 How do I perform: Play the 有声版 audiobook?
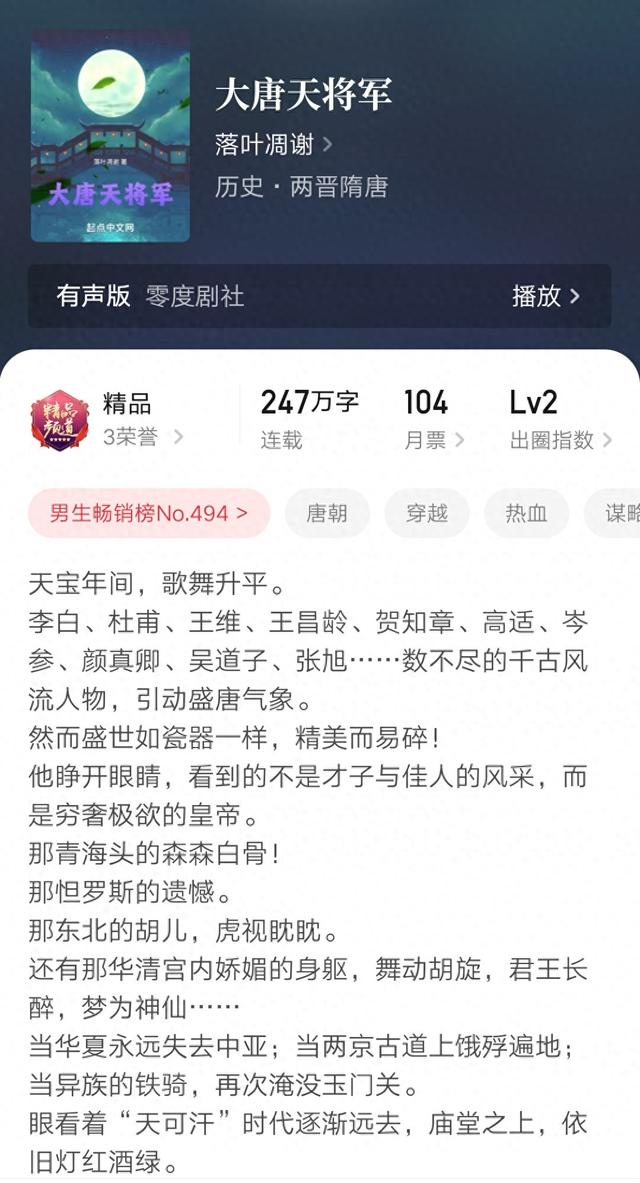546,296
